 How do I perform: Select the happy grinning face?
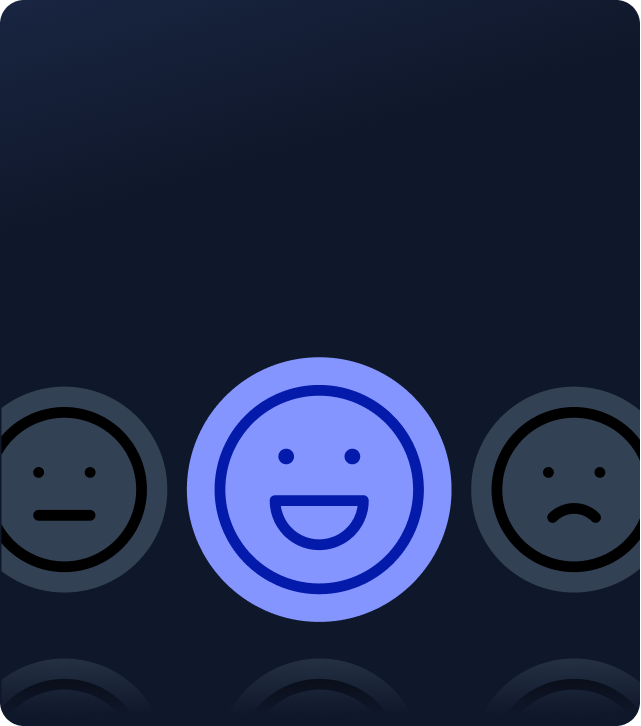pyautogui.click(x=319, y=489)
